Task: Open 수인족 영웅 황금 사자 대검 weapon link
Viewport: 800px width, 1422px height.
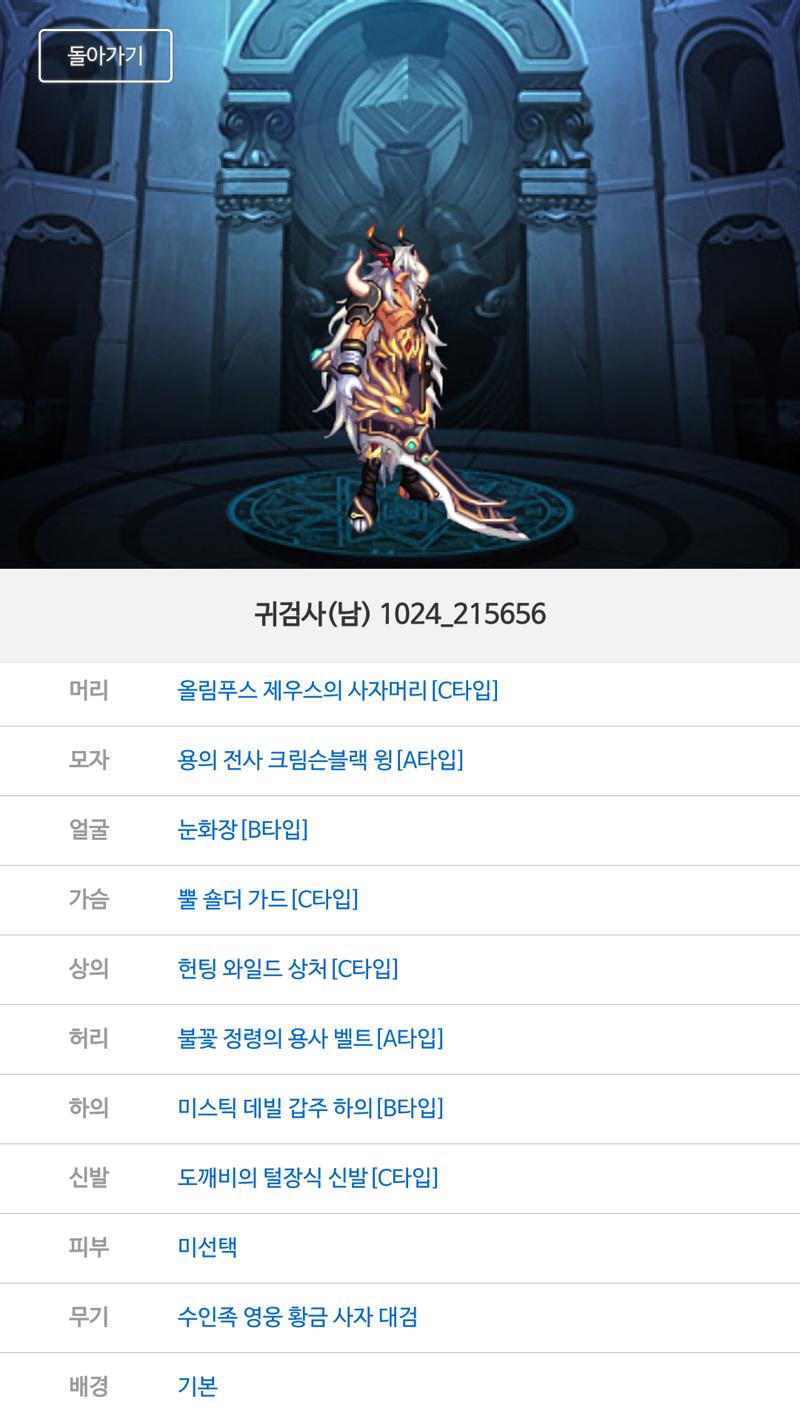Action: click(297, 1317)
